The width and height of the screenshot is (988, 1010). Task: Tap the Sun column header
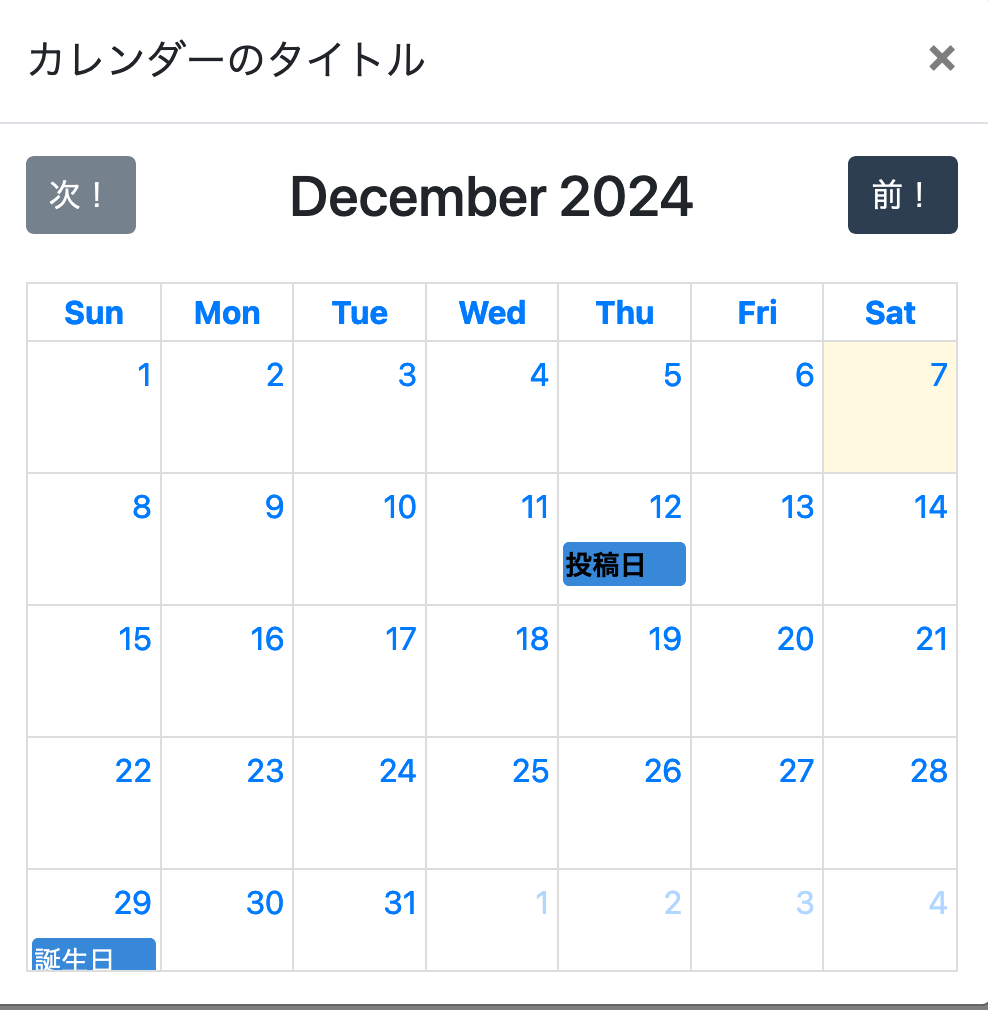(94, 313)
